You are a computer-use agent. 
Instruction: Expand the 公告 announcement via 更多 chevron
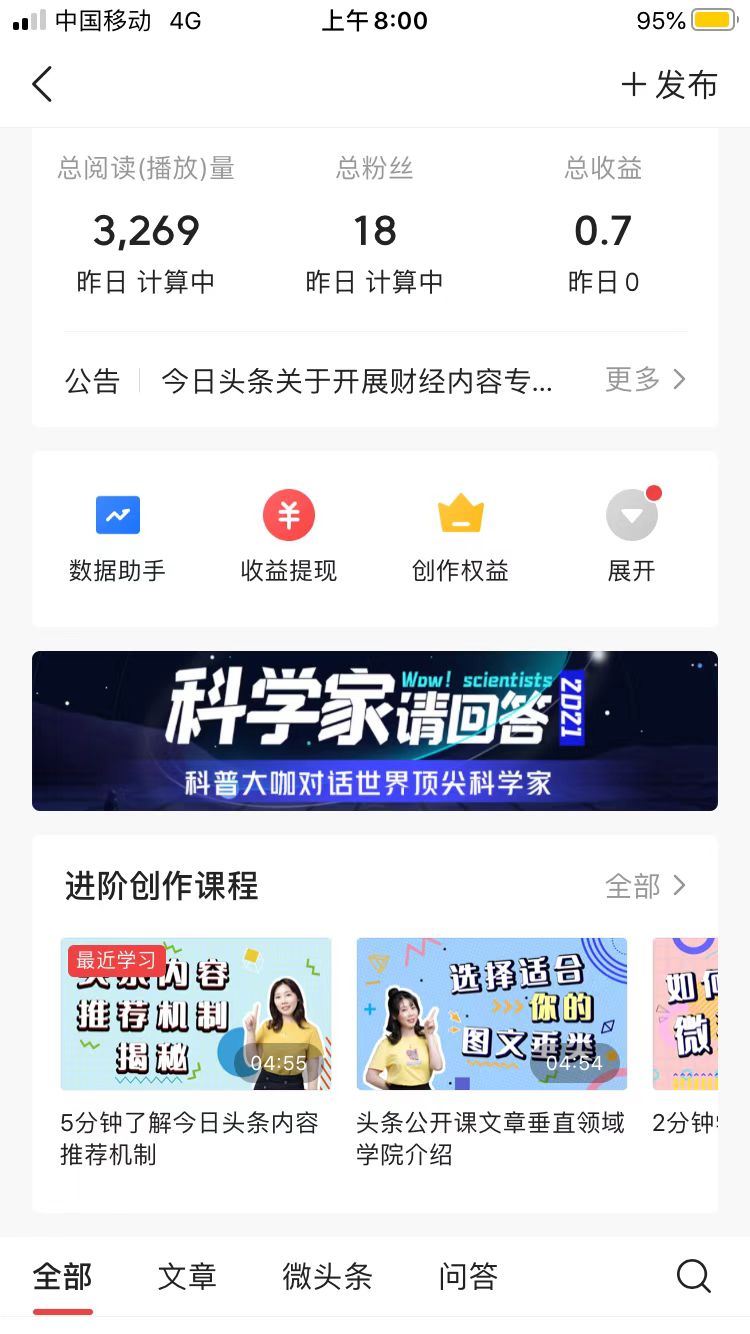[x=648, y=380]
